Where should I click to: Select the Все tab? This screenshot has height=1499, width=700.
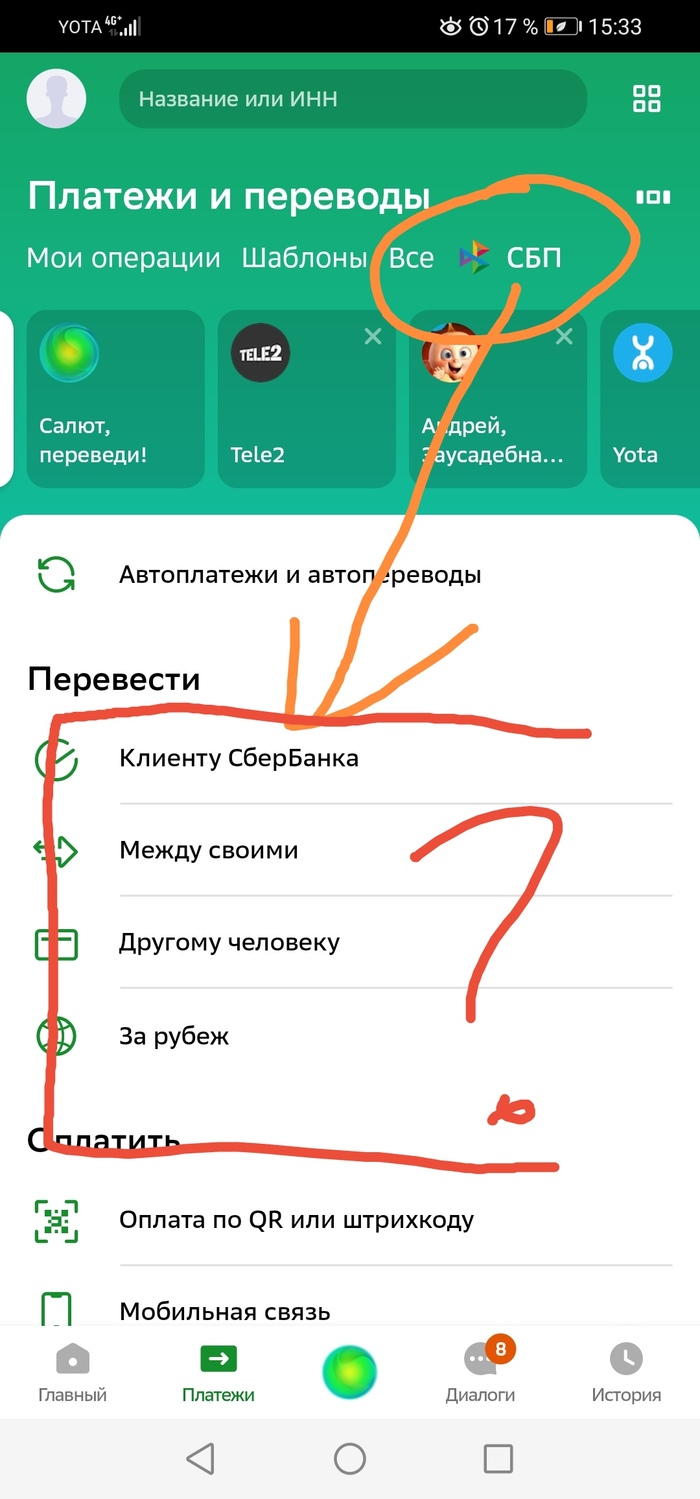(x=411, y=258)
